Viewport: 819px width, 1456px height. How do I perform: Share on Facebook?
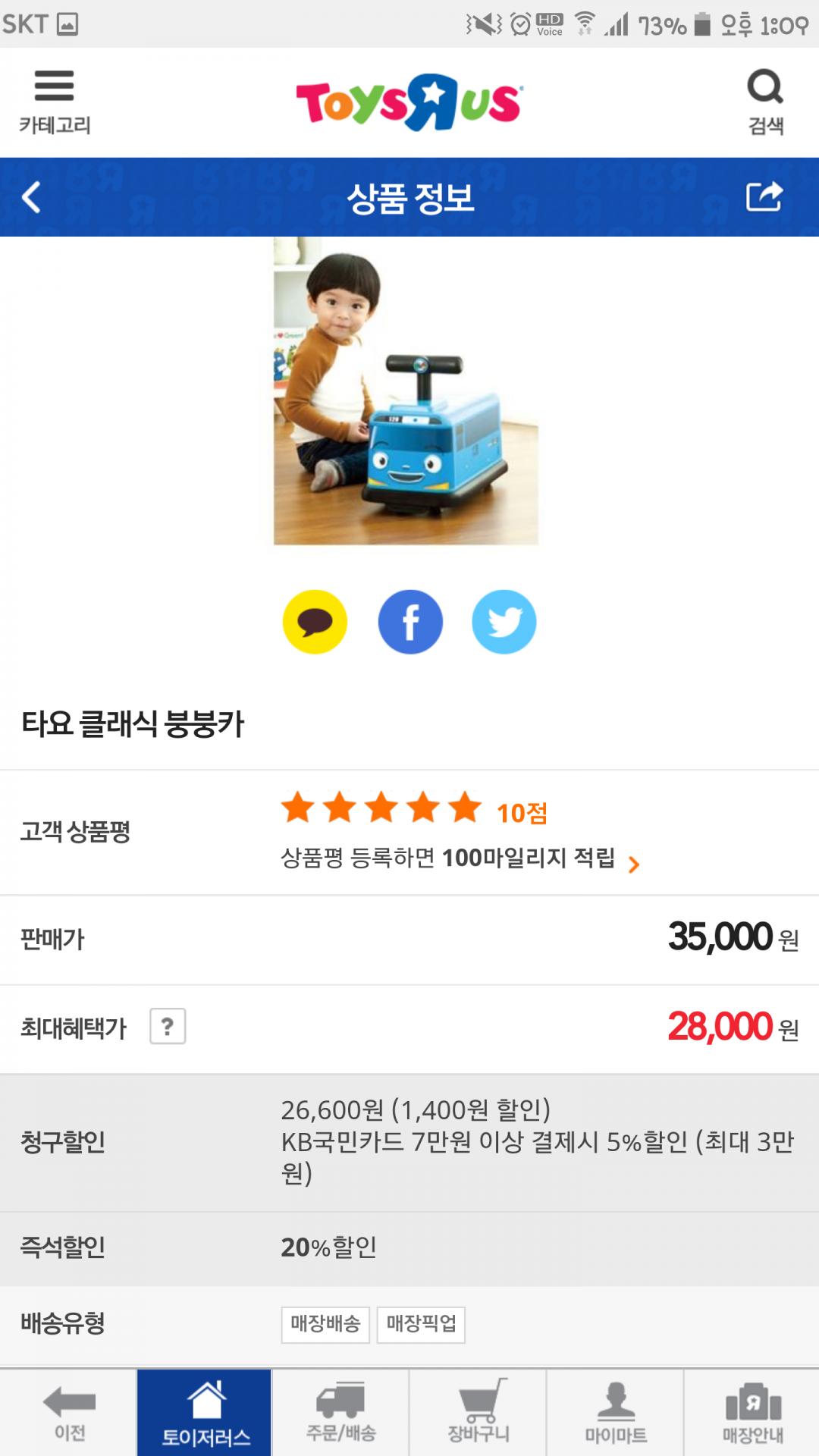point(410,622)
